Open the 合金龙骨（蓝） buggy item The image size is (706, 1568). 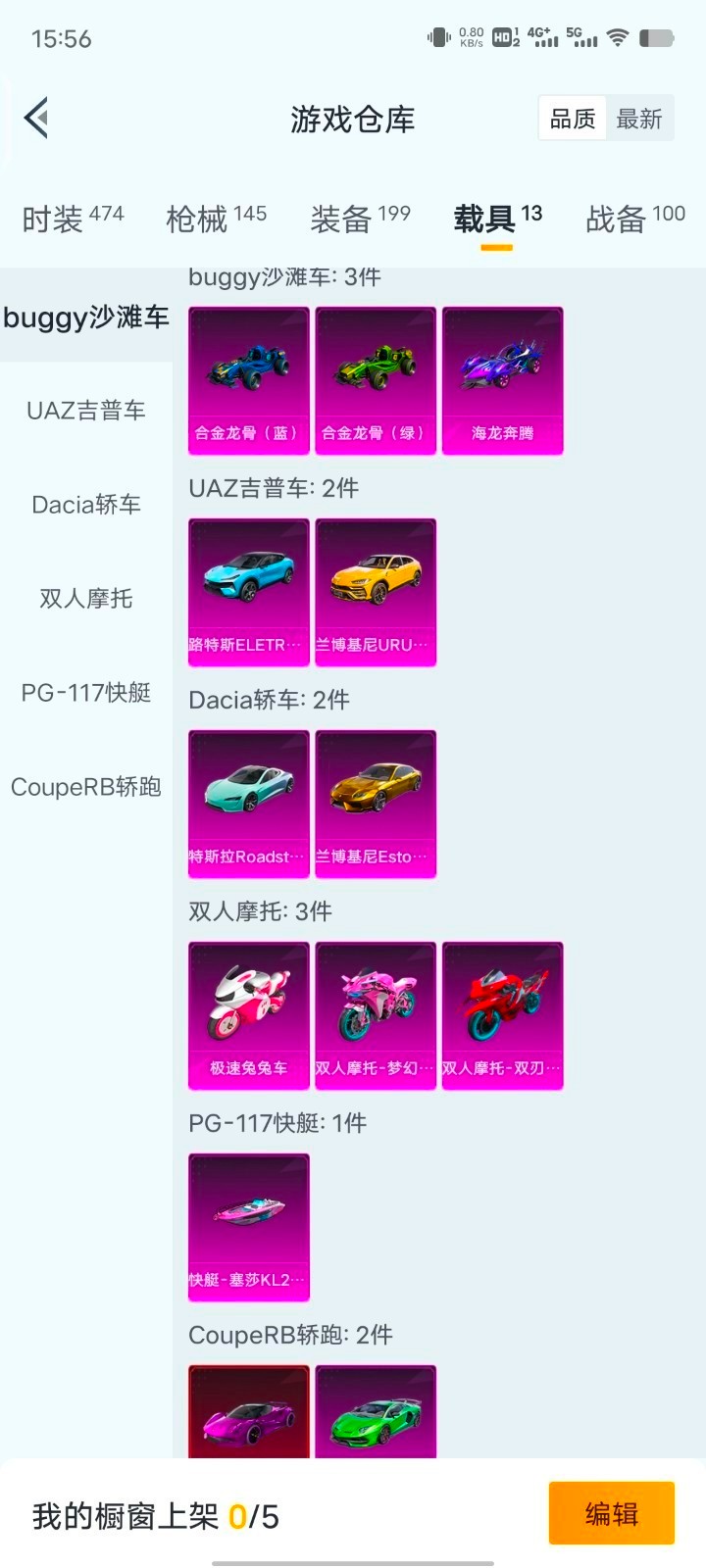coord(249,380)
